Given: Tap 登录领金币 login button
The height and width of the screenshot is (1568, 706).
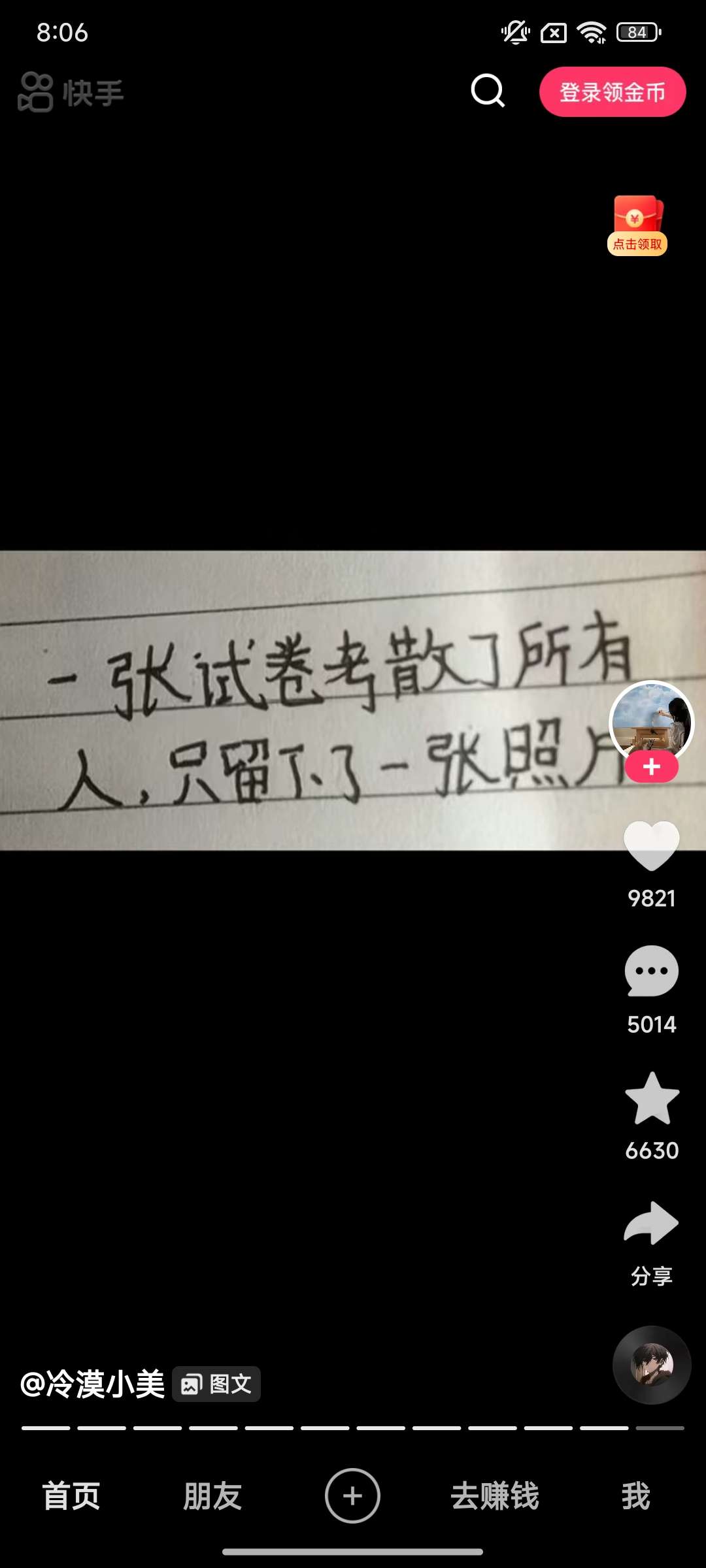Looking at the screenshot, I should coord(612,92).
